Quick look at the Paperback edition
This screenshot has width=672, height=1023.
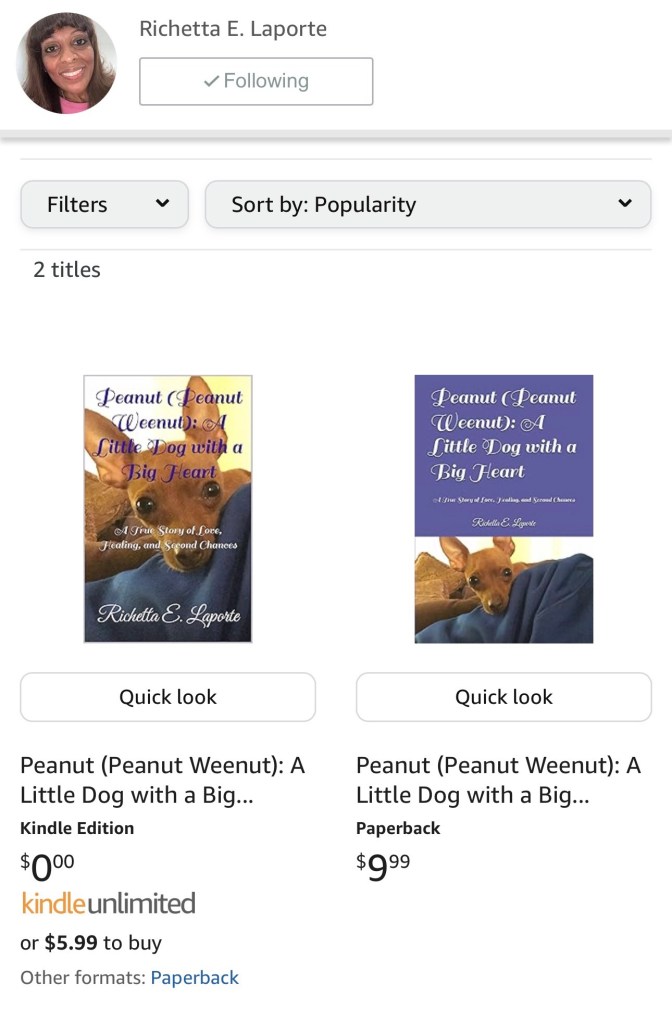[x=504, y=697]
